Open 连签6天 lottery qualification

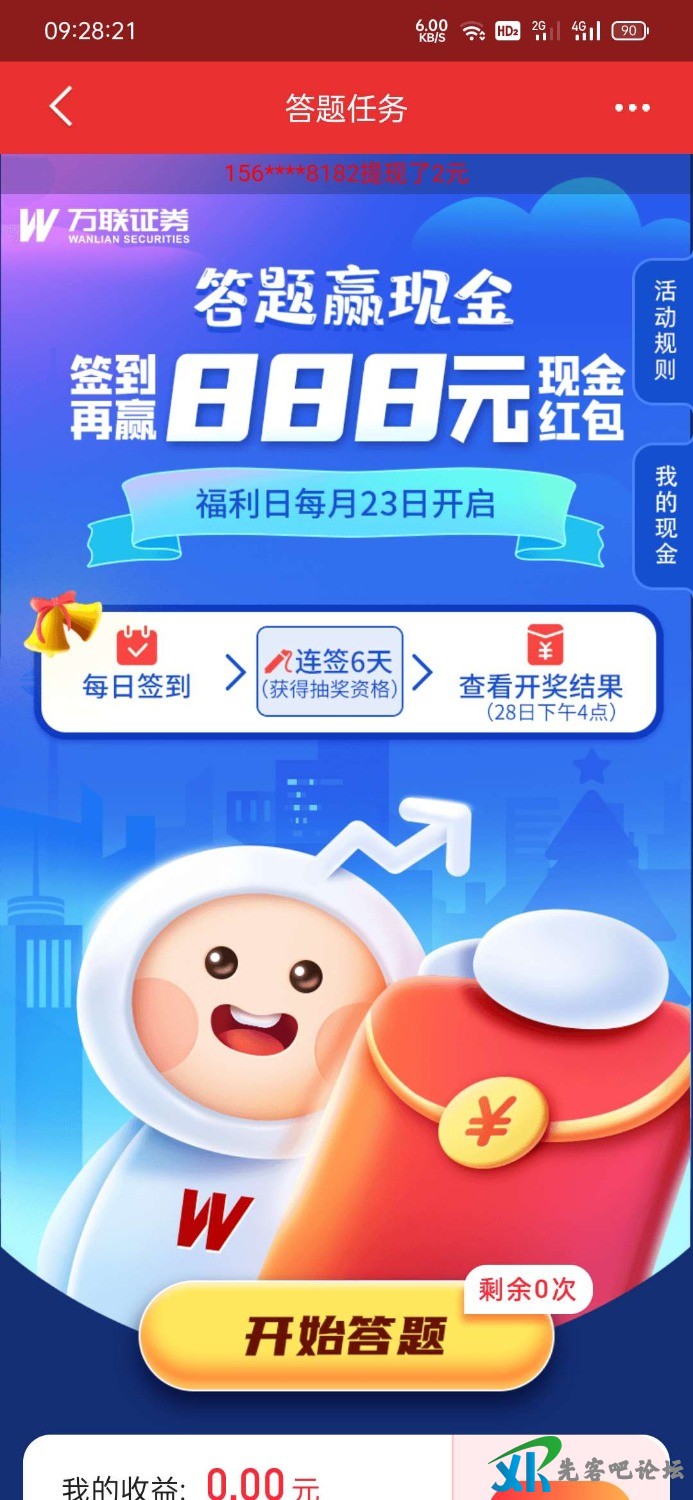(330, 671)
